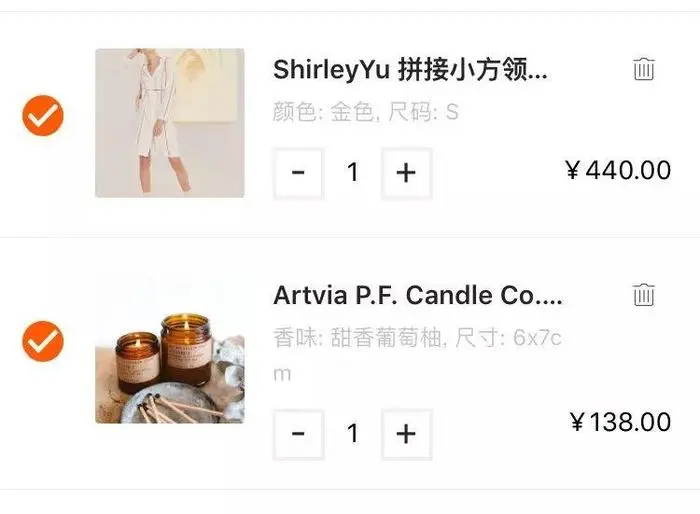
Task: Delete the ShirleyYu item from cart
Action: click(x=644, y=69)
